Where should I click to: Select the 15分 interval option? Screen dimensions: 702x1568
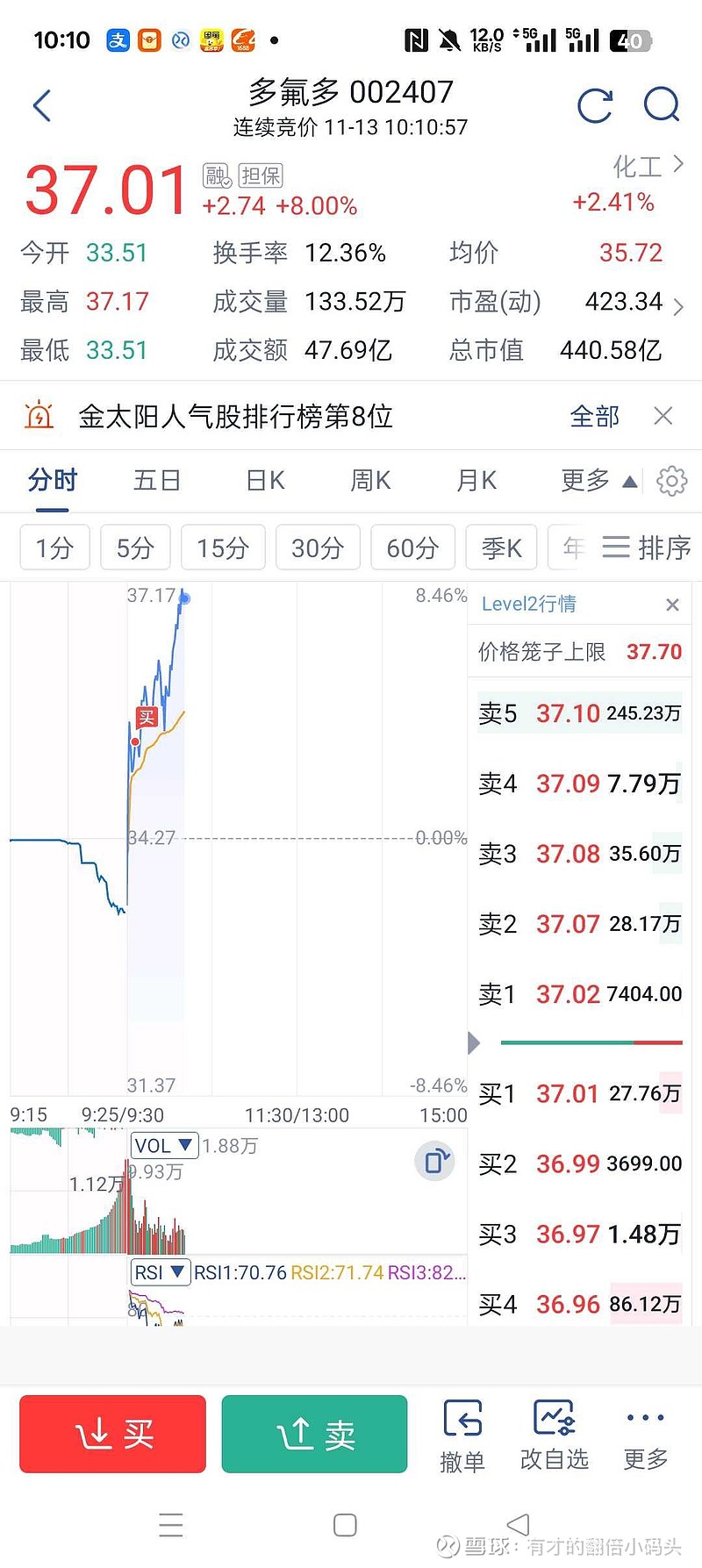tap(222, 547)
